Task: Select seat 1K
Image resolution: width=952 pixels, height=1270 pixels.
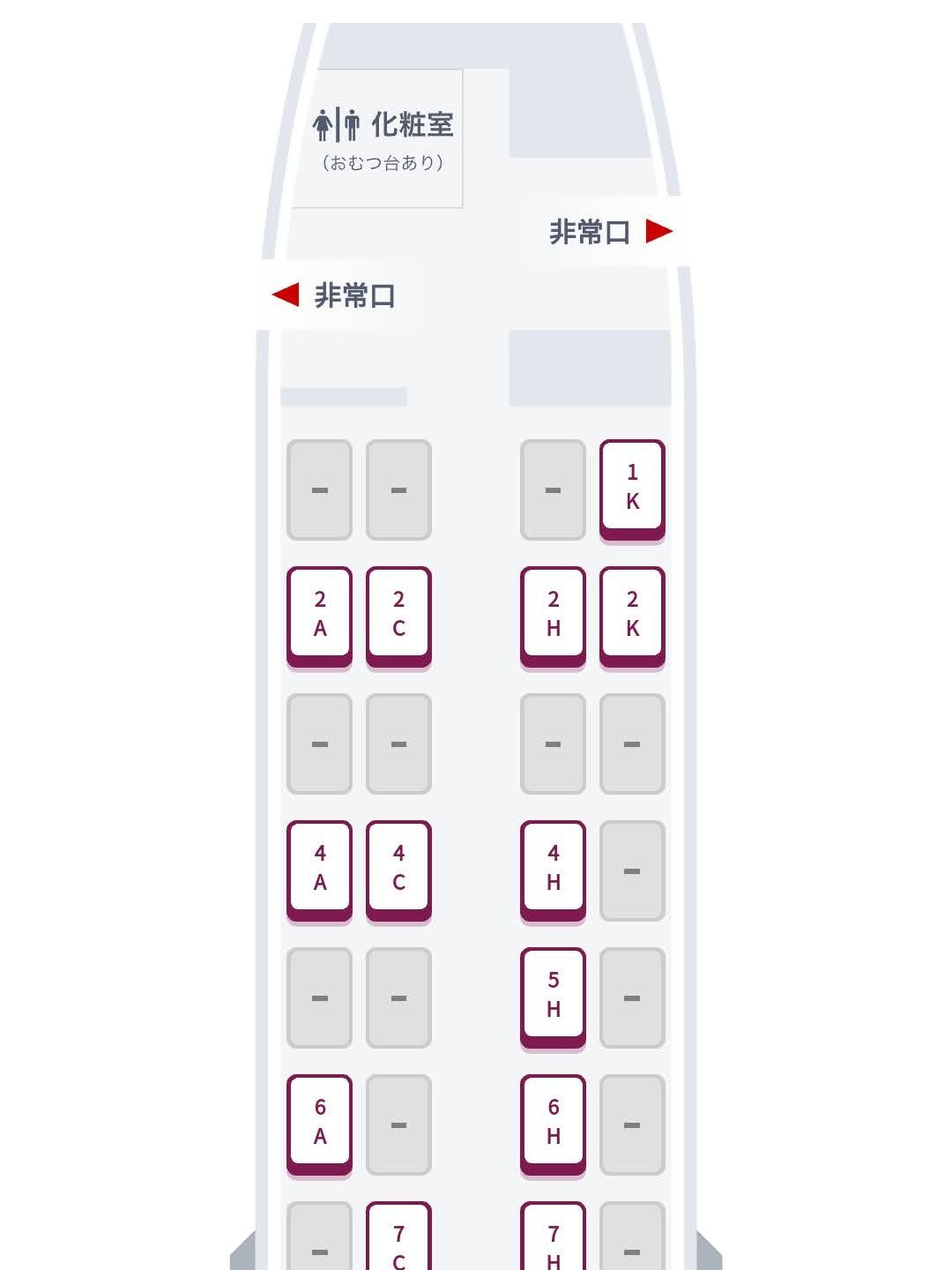Action: (x=632, y=487)
